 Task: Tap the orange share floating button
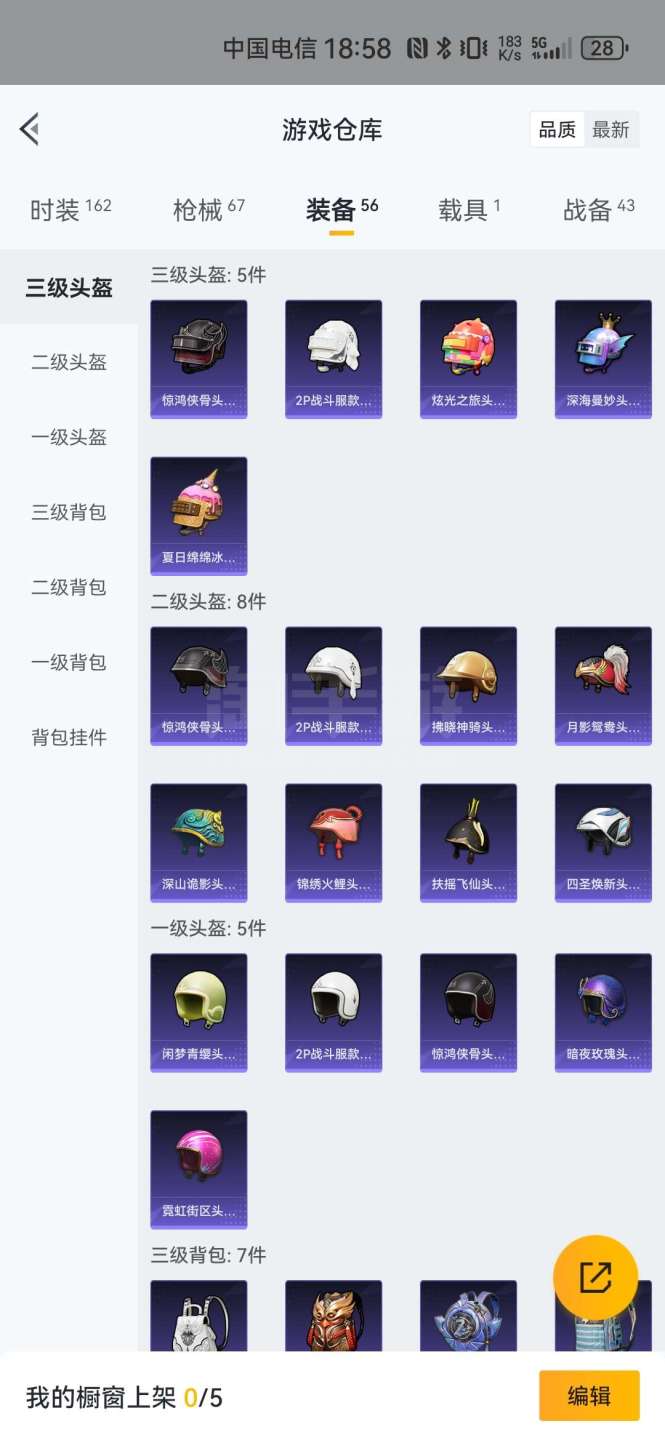tap(595, 1277)
